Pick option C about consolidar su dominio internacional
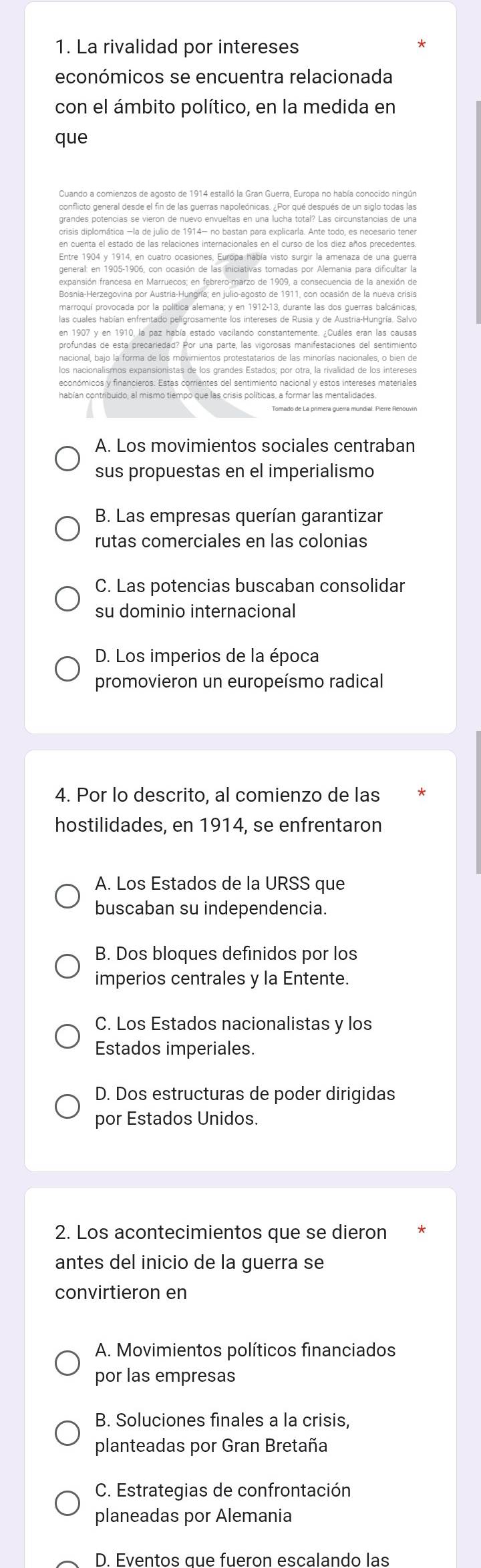This screenshot has width=481, height=1568. [66, 599]
